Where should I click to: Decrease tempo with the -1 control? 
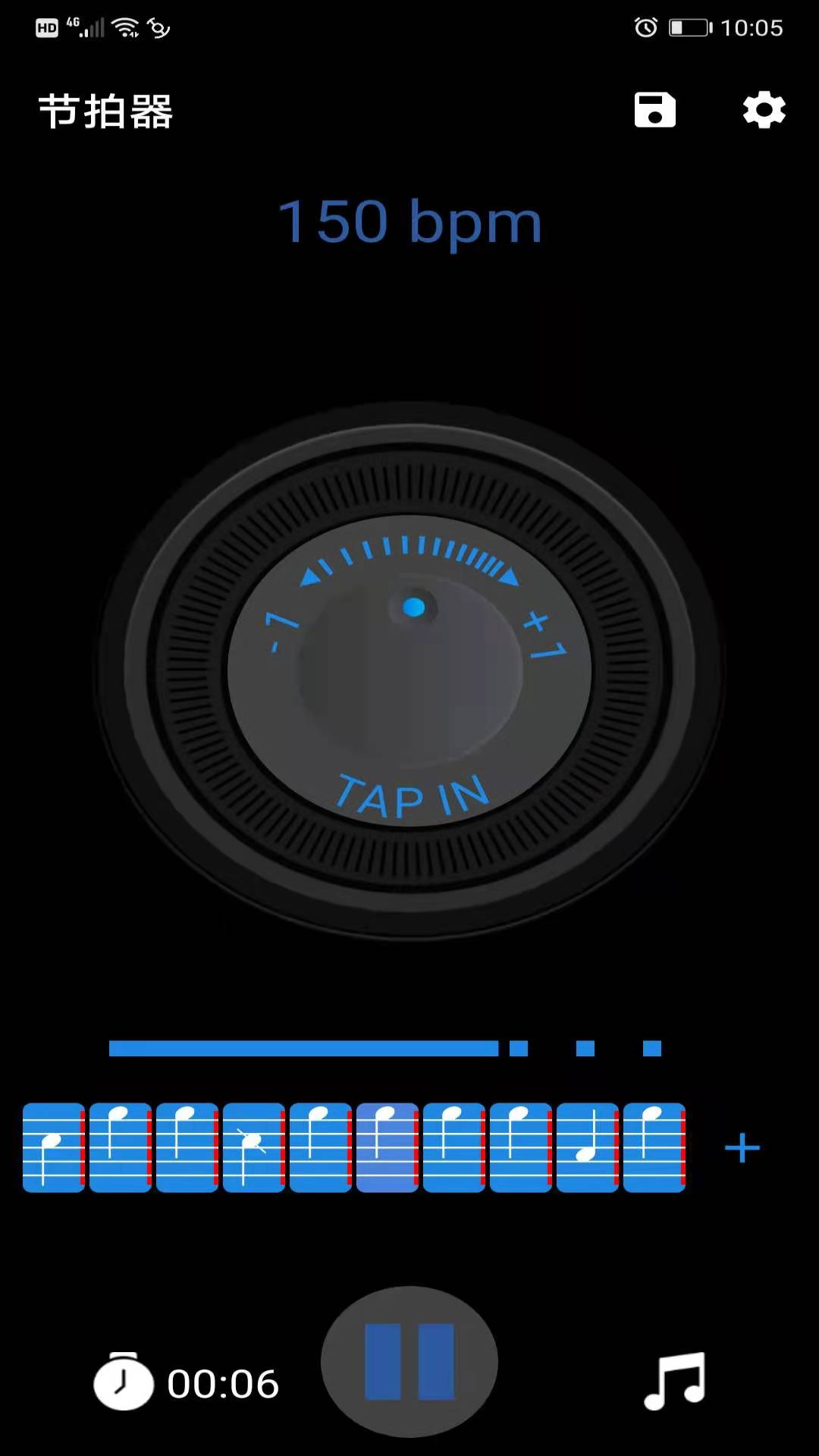(x=282, y=631)
